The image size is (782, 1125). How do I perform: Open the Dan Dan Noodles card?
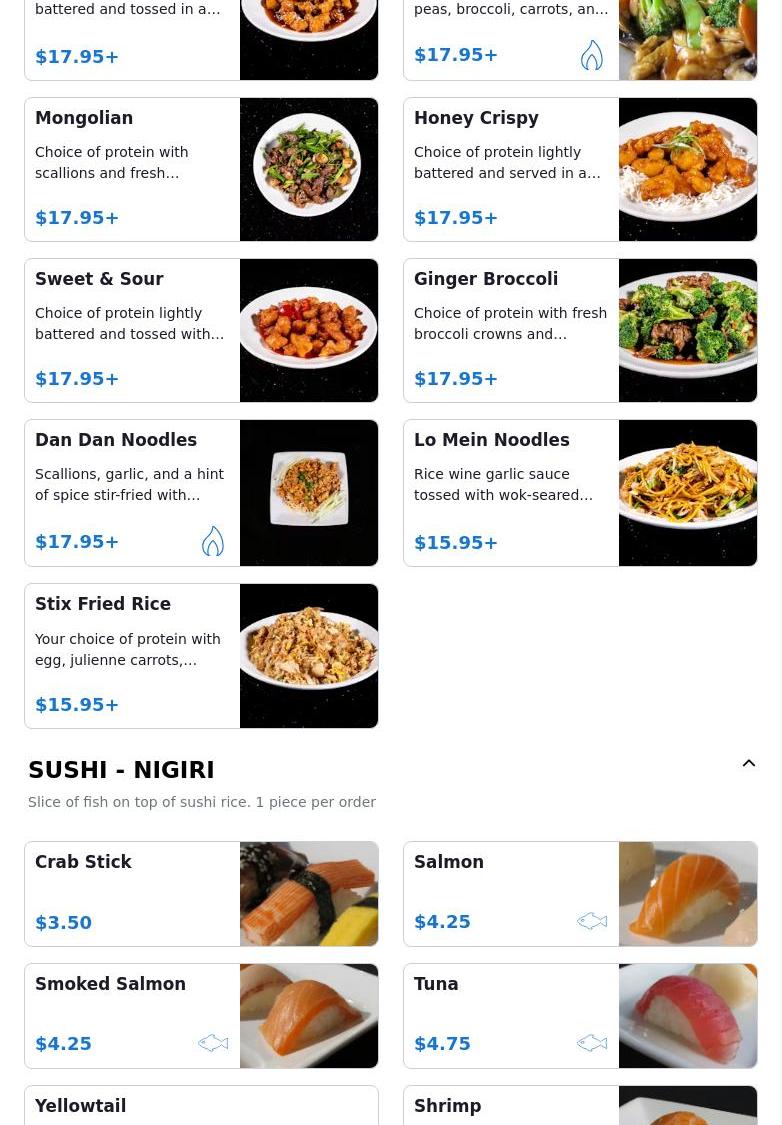(x=201, y=492)
